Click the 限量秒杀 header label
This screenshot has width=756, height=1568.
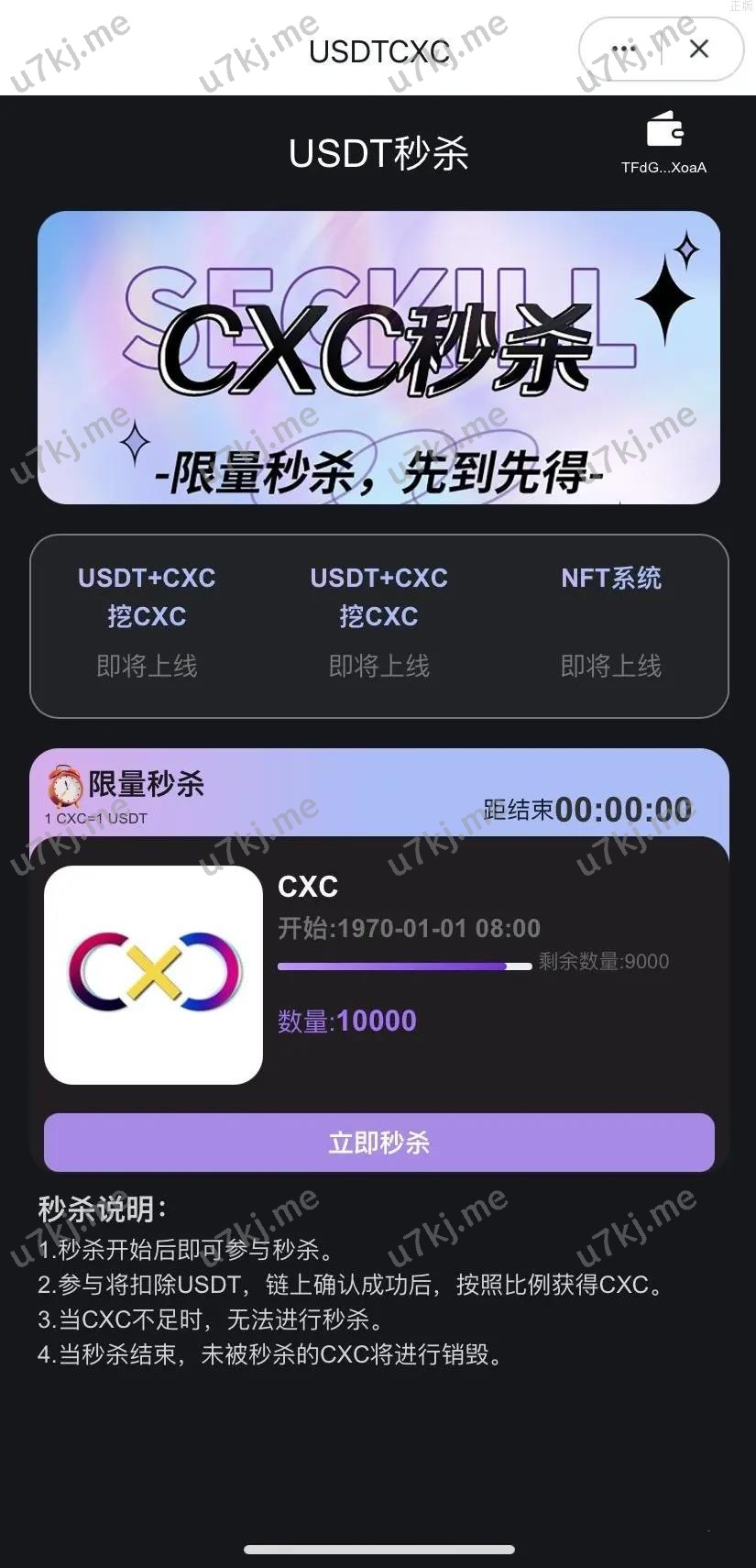pyautogui.click(x=145, y=785)
